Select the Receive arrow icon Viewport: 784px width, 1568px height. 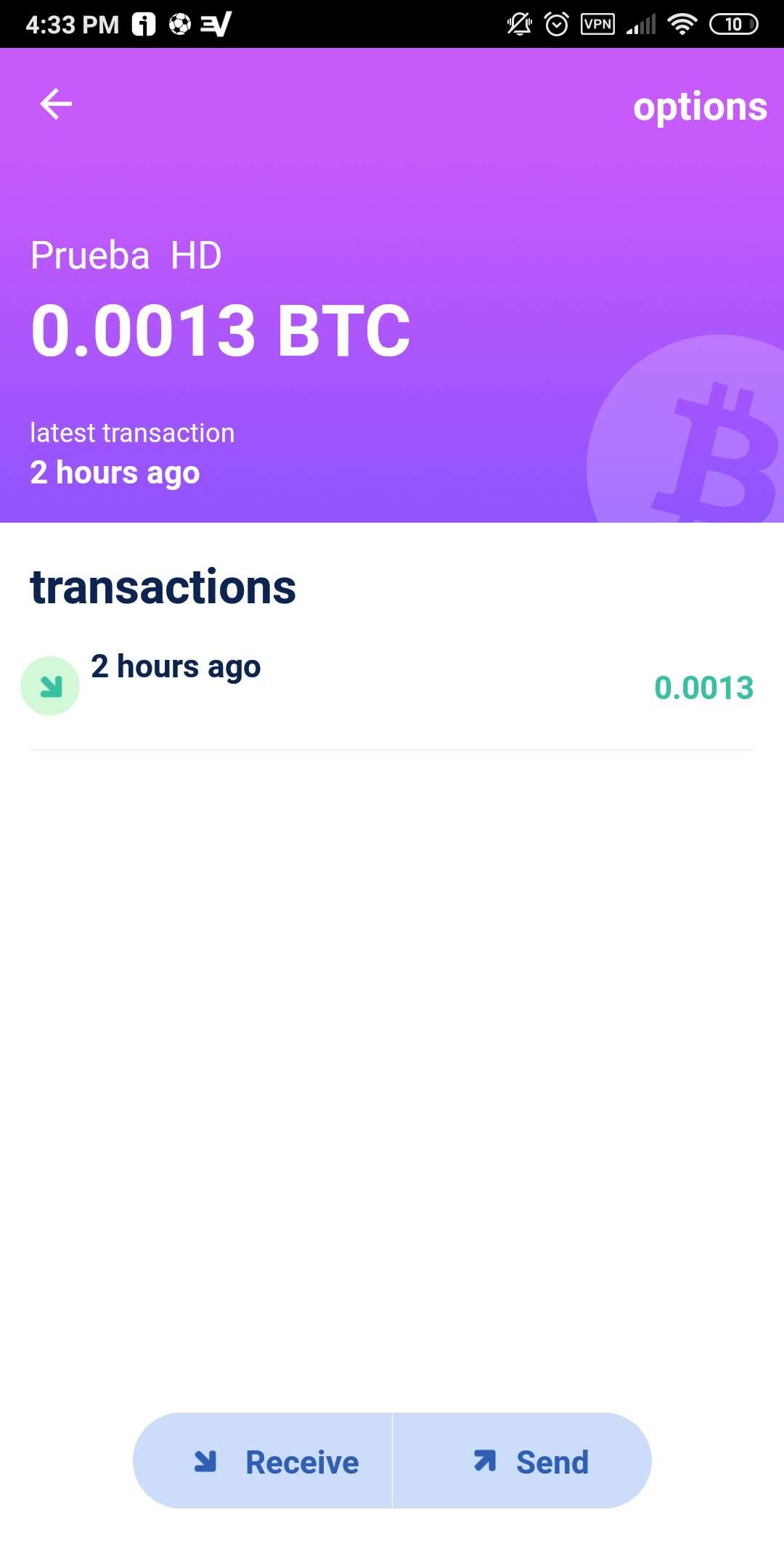coord(208,1462)
